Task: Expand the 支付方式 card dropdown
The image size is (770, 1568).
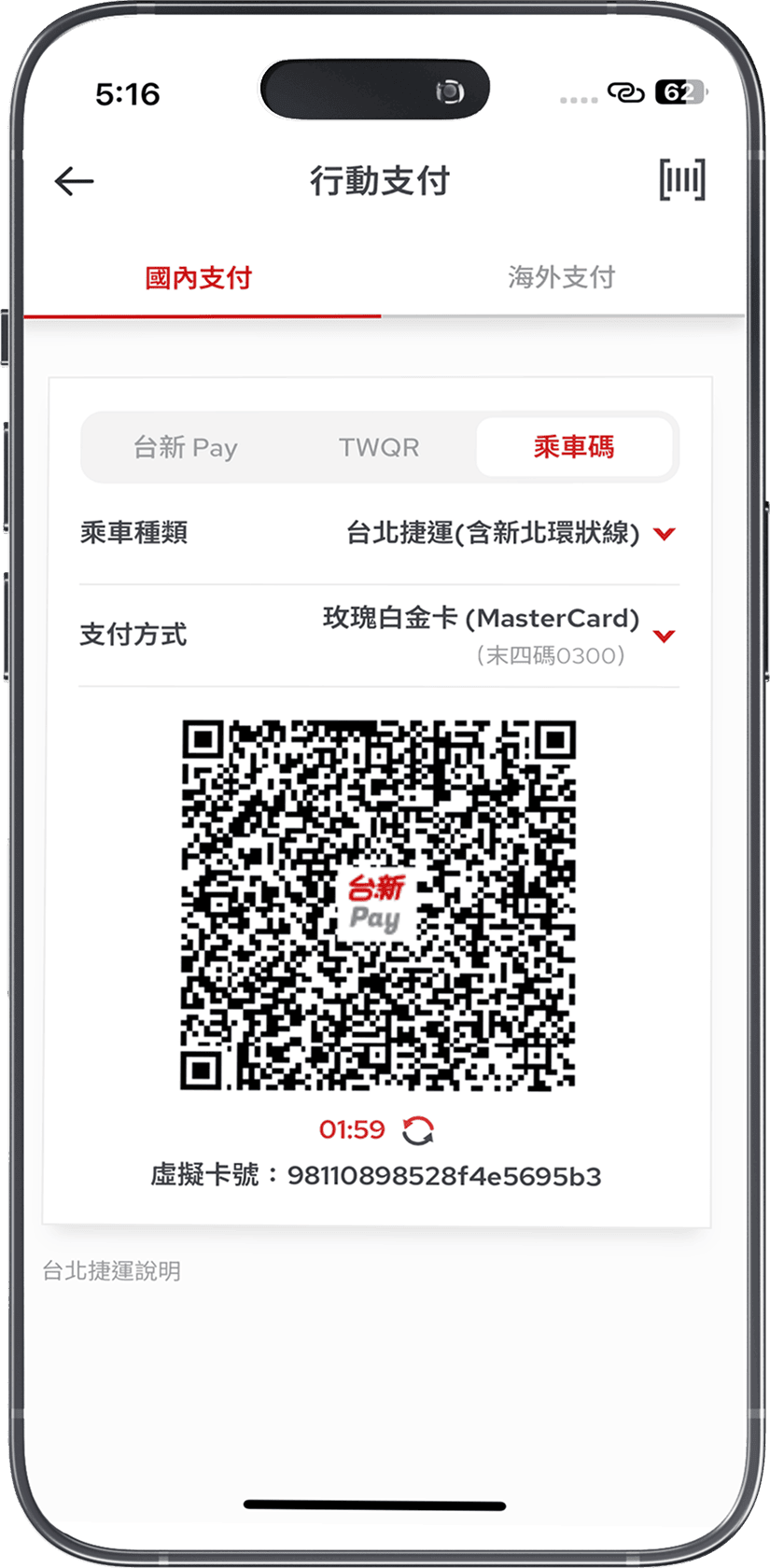Action: coord(664,636)
